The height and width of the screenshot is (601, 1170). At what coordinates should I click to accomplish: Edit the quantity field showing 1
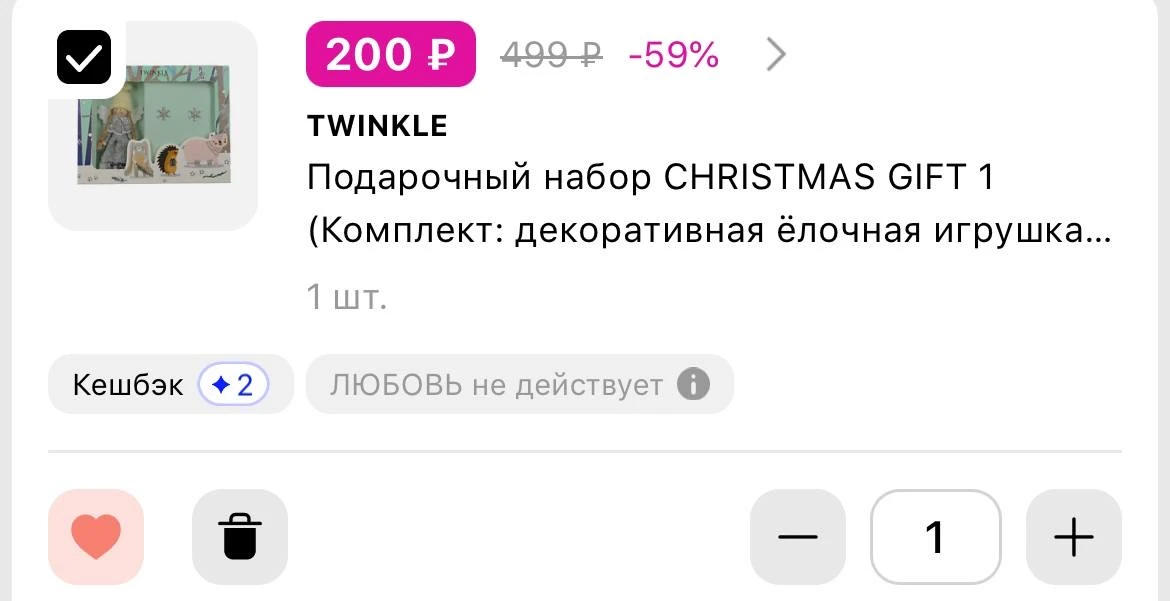click(935, 538)
